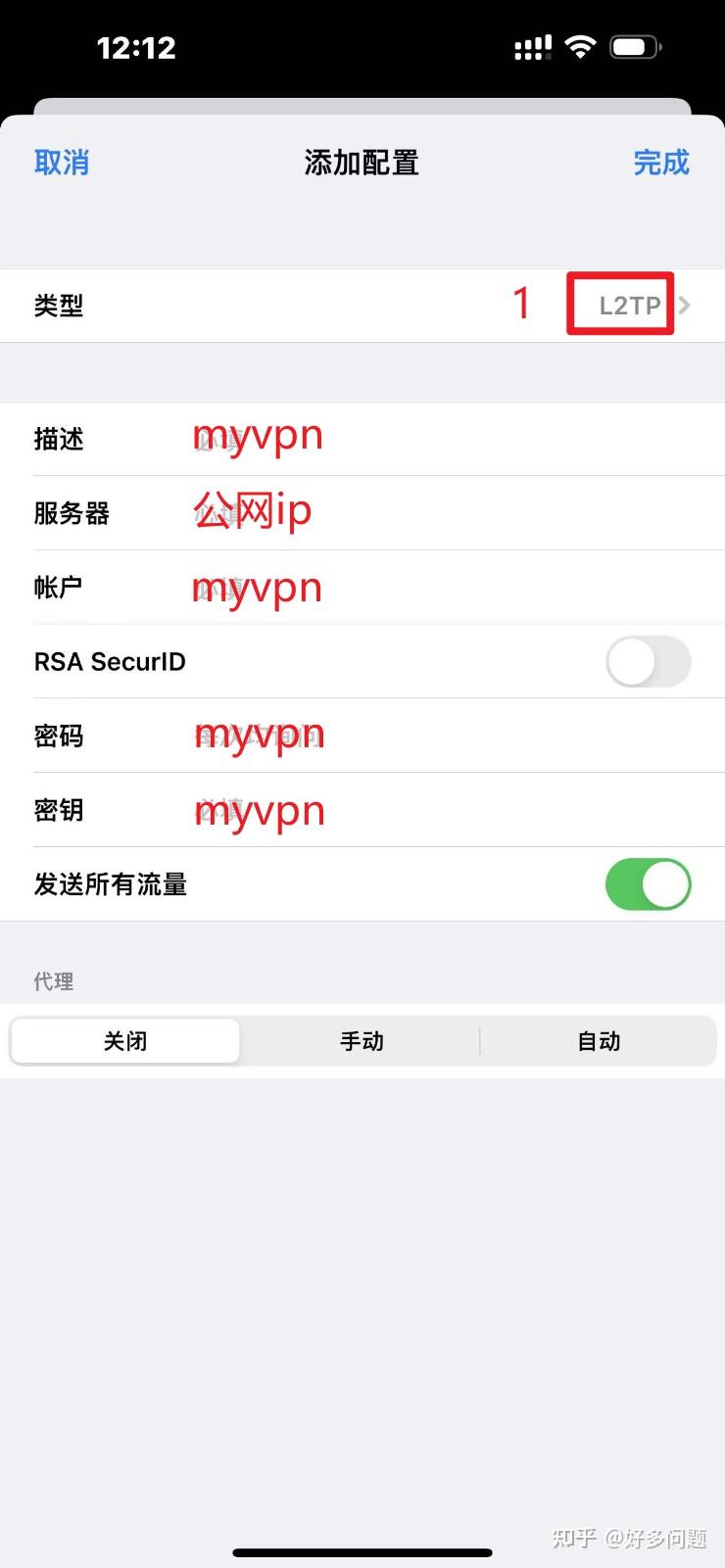Tap 取消 to cancel adding configuration
This screenshot has height=1568, width=725.
click(62, 163)
